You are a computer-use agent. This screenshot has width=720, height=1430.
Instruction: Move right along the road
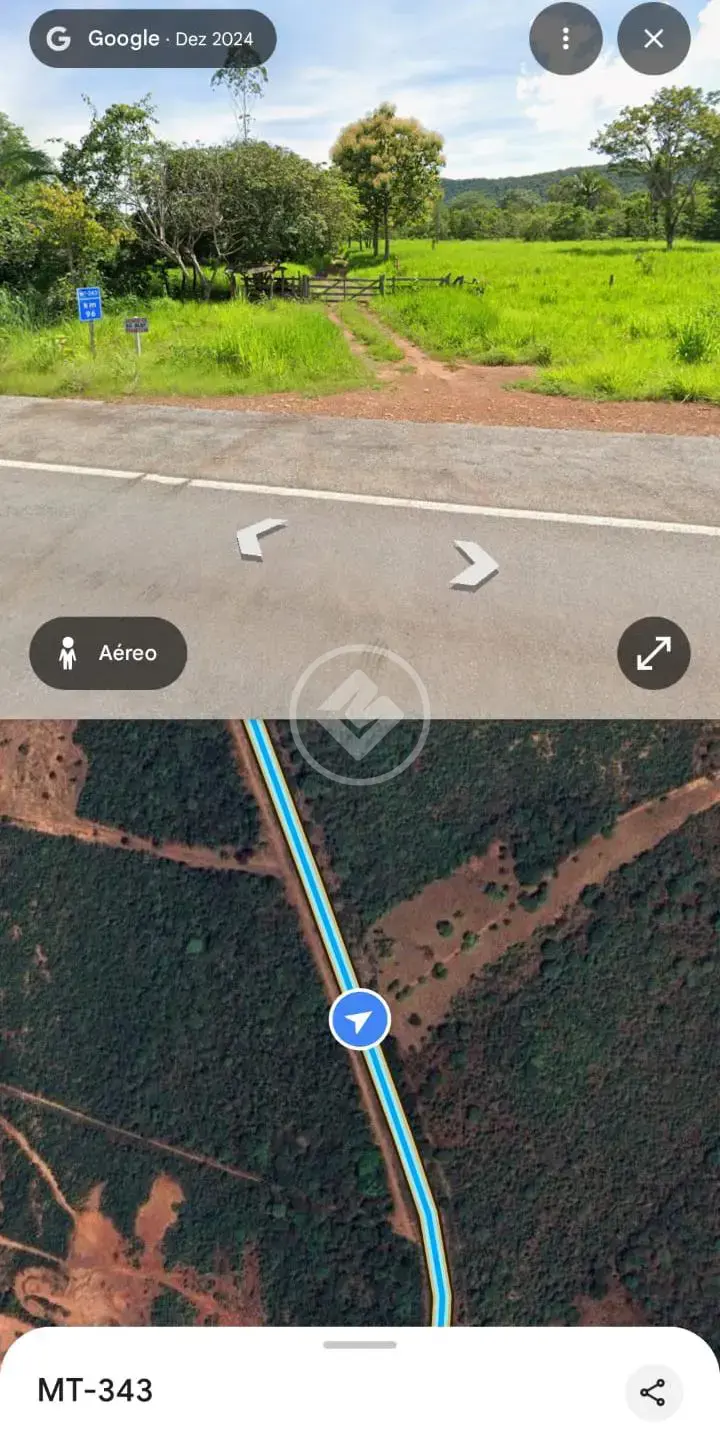474,564
